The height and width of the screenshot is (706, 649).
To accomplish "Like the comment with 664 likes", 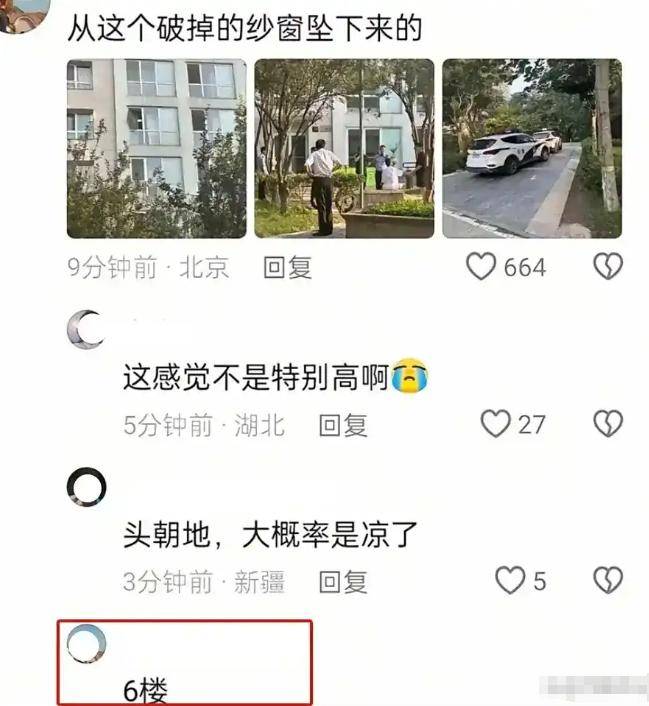I will click(x=483, y=267).
